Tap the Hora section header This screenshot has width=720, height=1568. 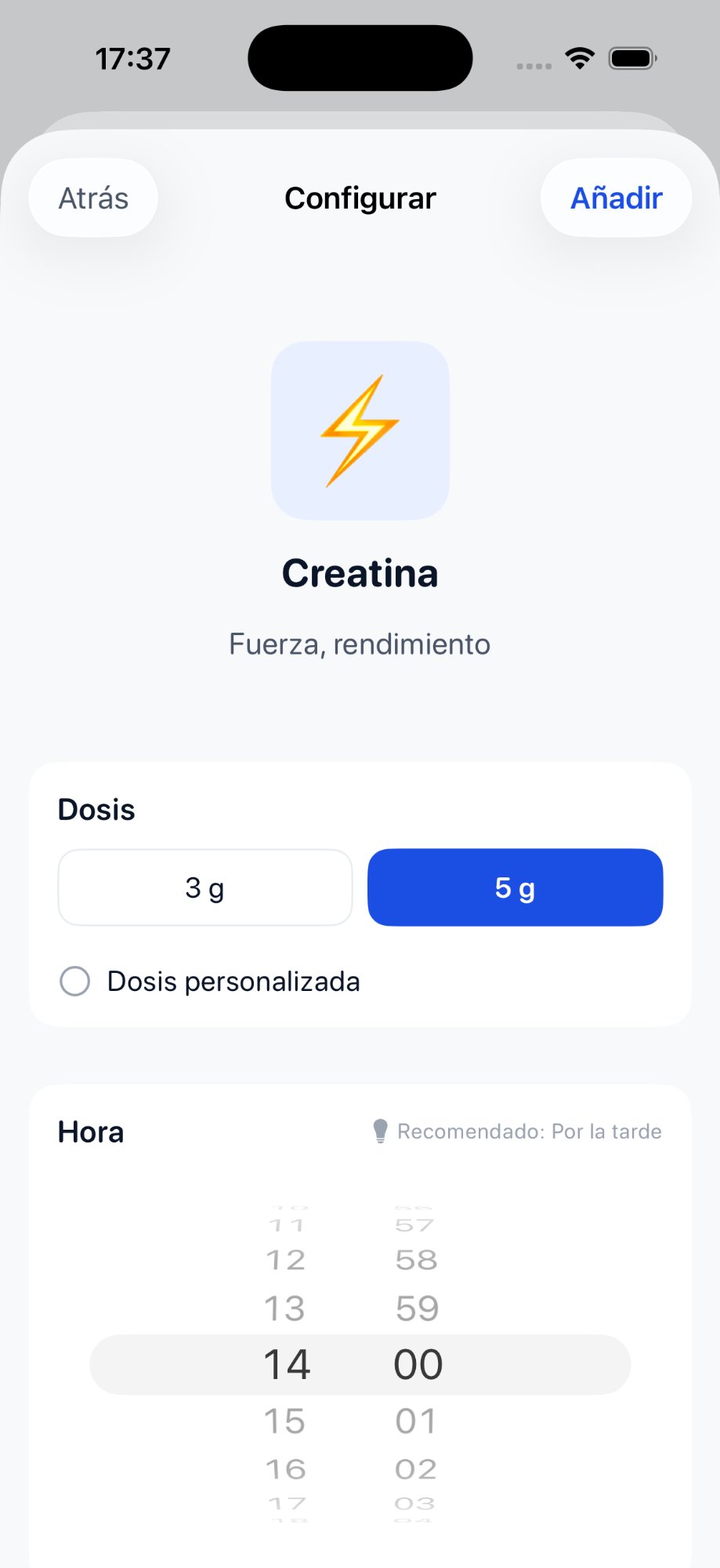coord(90,1131)
